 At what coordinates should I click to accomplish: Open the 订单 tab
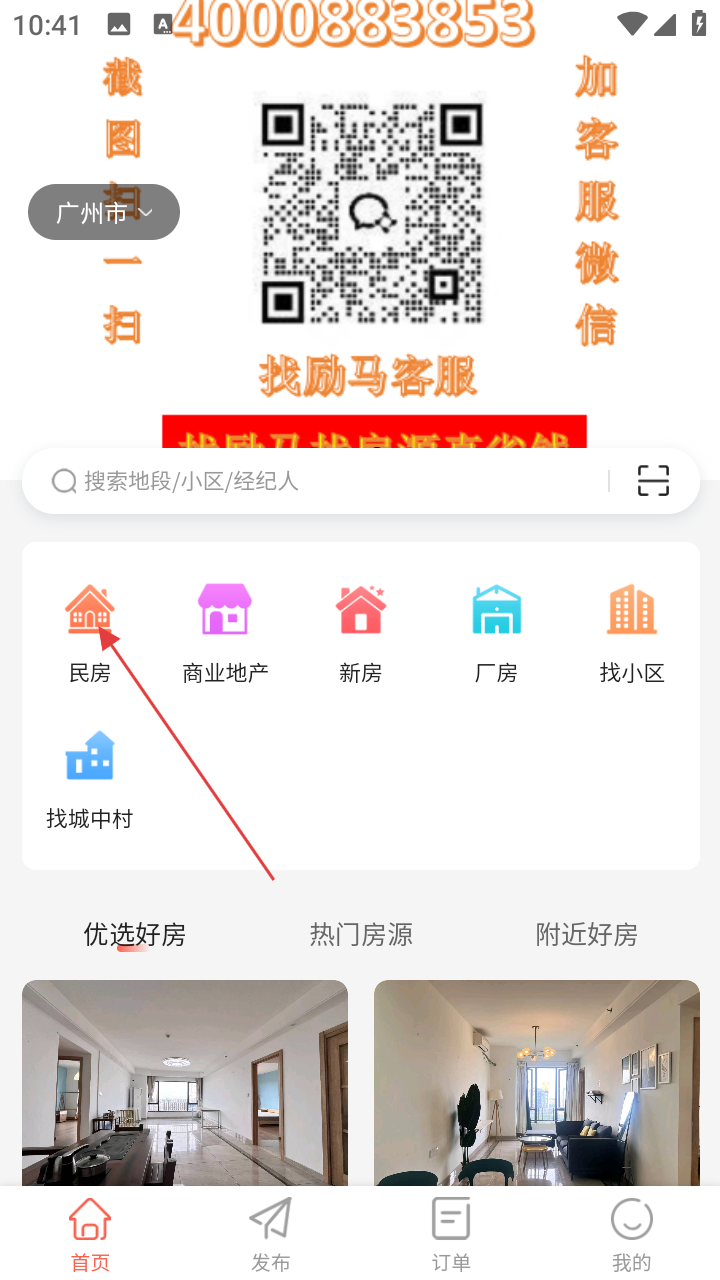pos(451,1234)
